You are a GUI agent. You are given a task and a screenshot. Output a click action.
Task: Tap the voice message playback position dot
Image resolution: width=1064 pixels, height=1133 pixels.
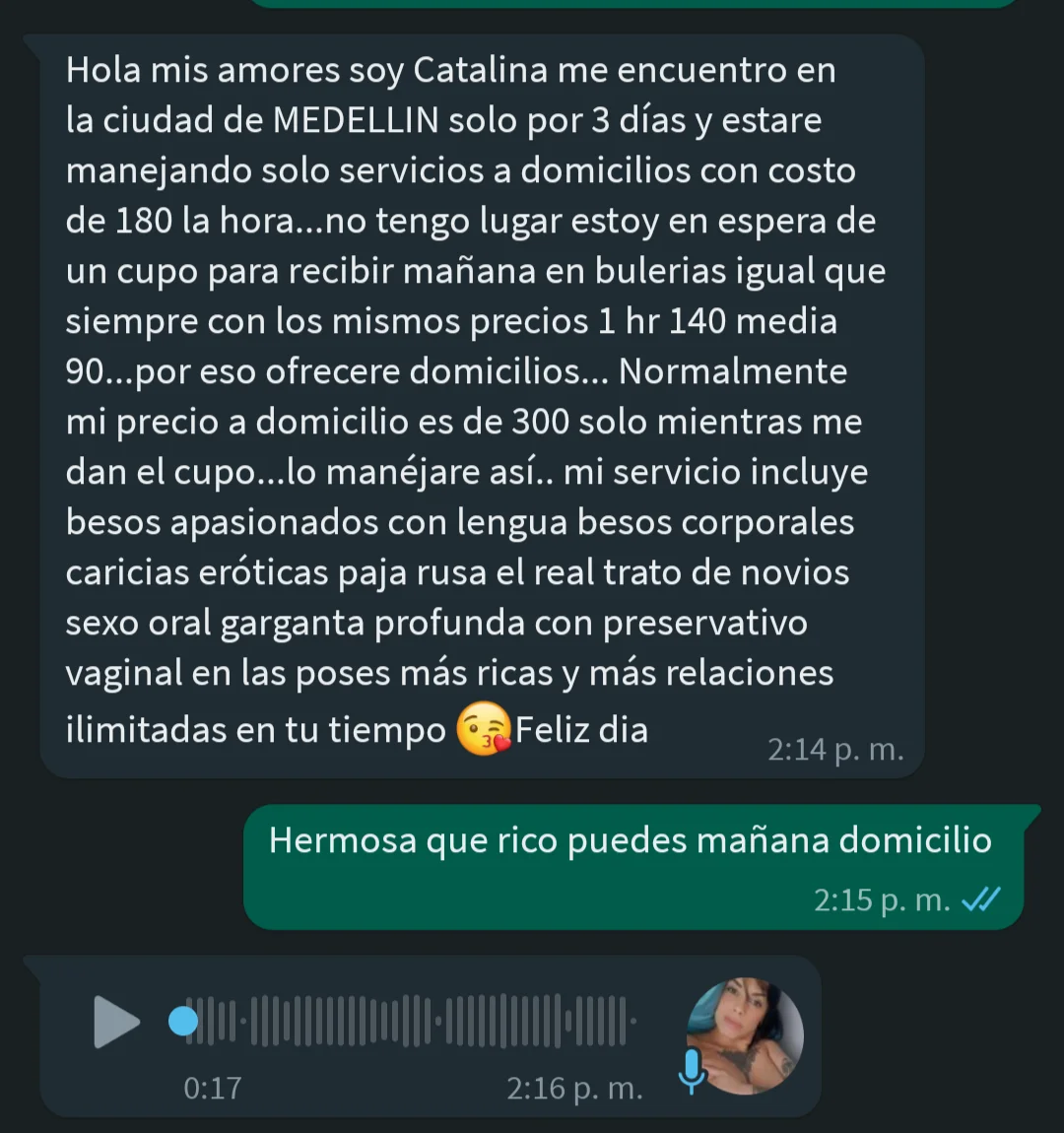183,1021
